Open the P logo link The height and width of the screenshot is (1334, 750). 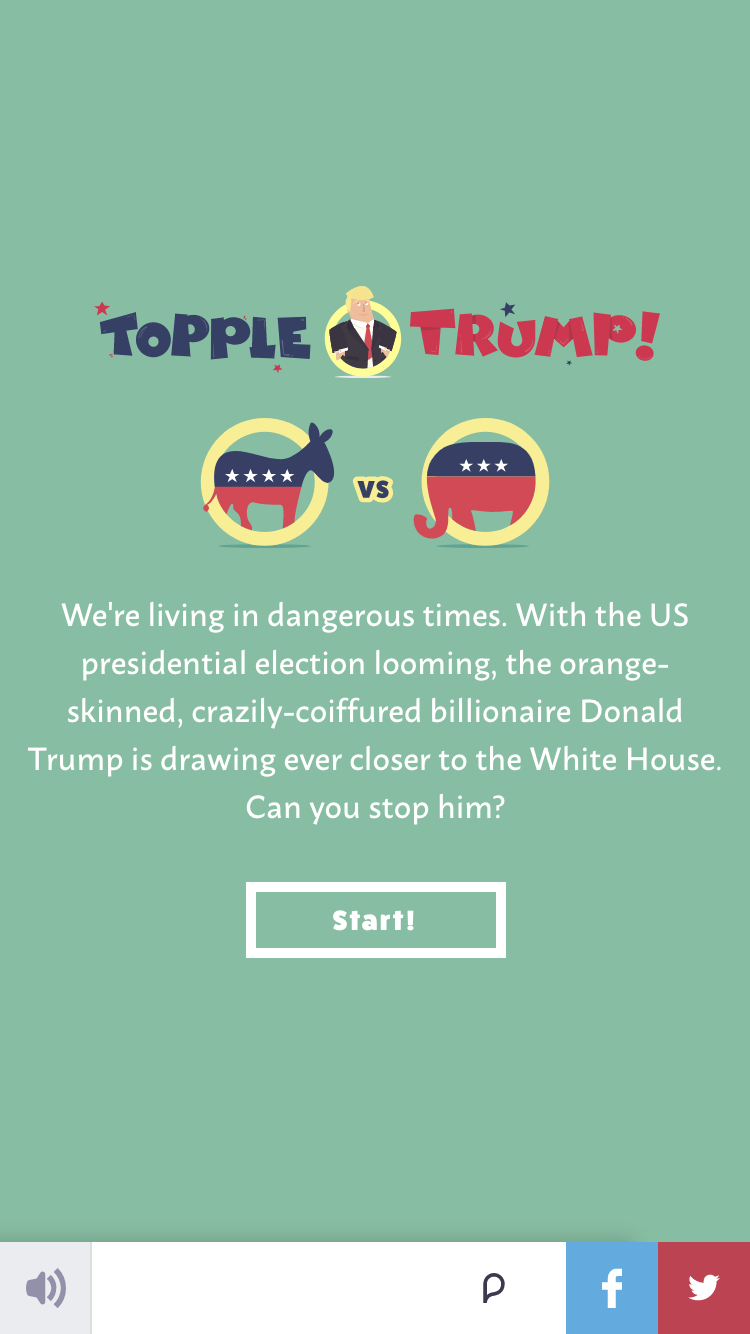pyautogui.click(x=494, y=1288)
